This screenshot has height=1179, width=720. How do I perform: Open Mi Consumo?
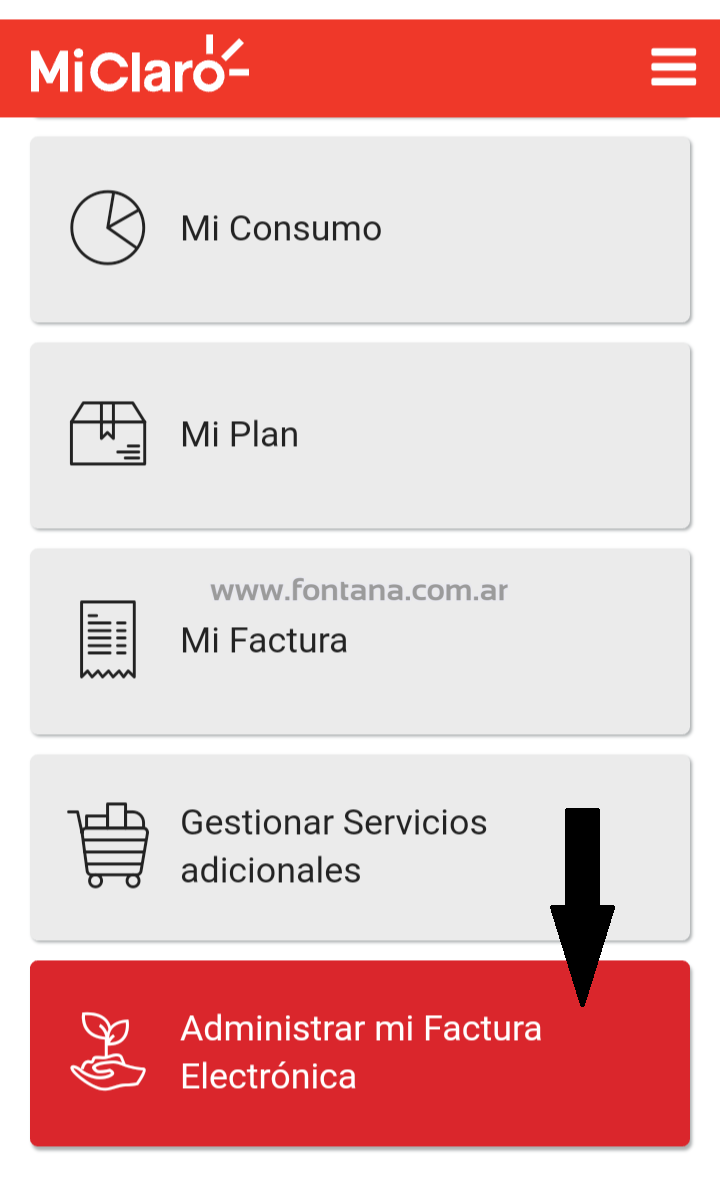click(360, 230)
